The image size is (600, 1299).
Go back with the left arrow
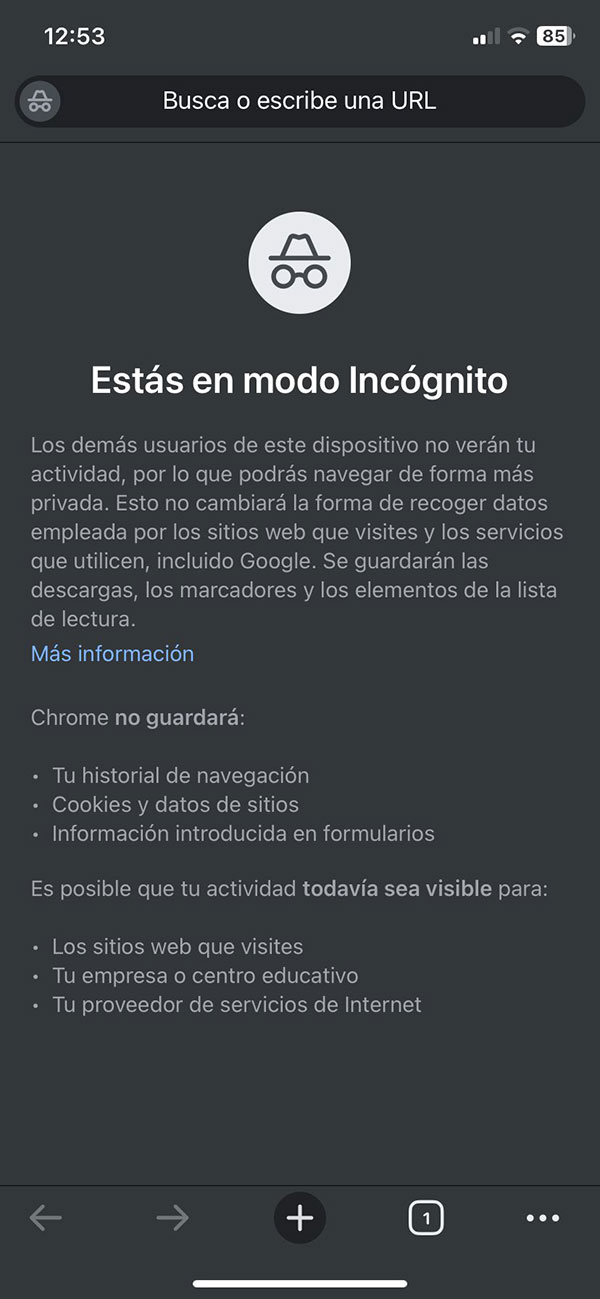(x=46, y=1217)
